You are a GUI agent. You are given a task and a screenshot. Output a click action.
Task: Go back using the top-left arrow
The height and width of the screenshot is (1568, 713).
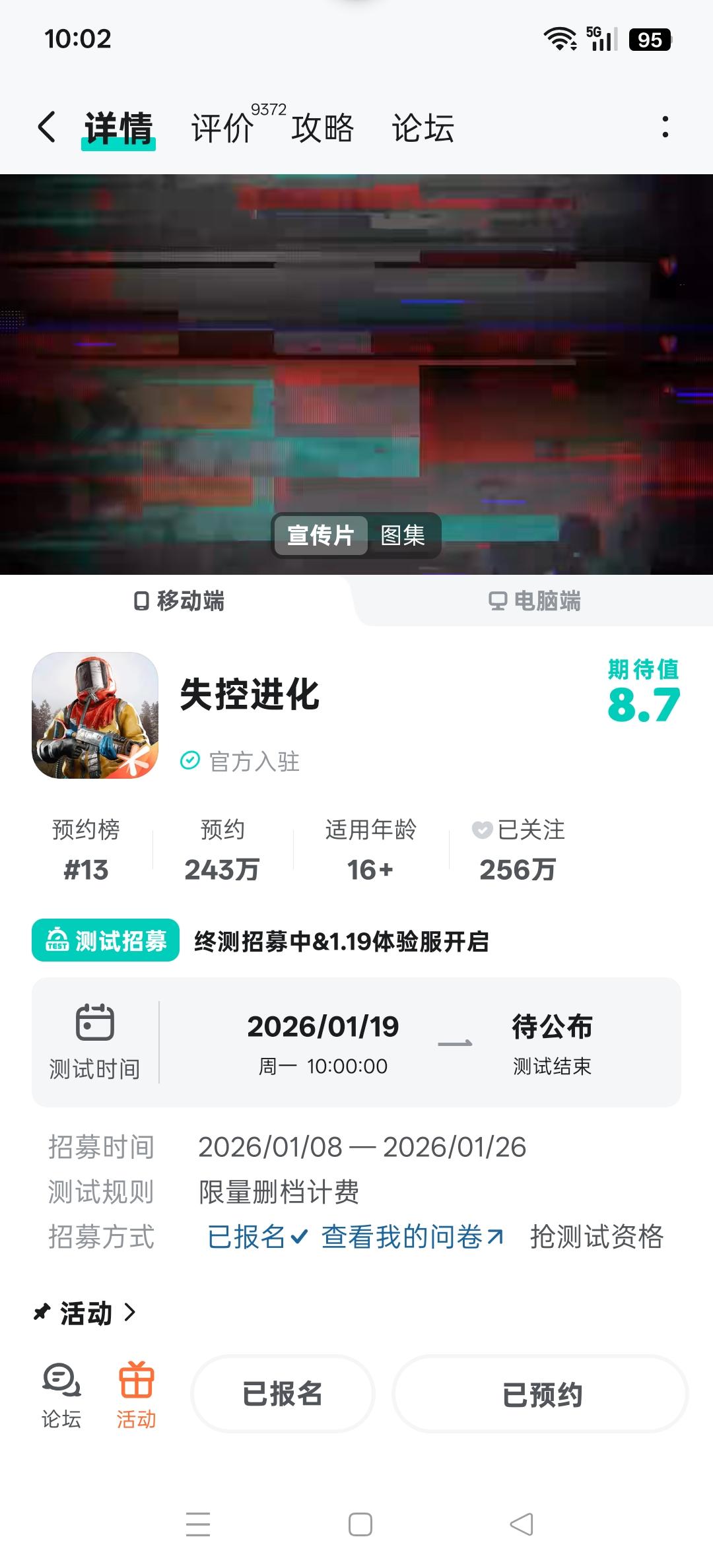point(47,127)
